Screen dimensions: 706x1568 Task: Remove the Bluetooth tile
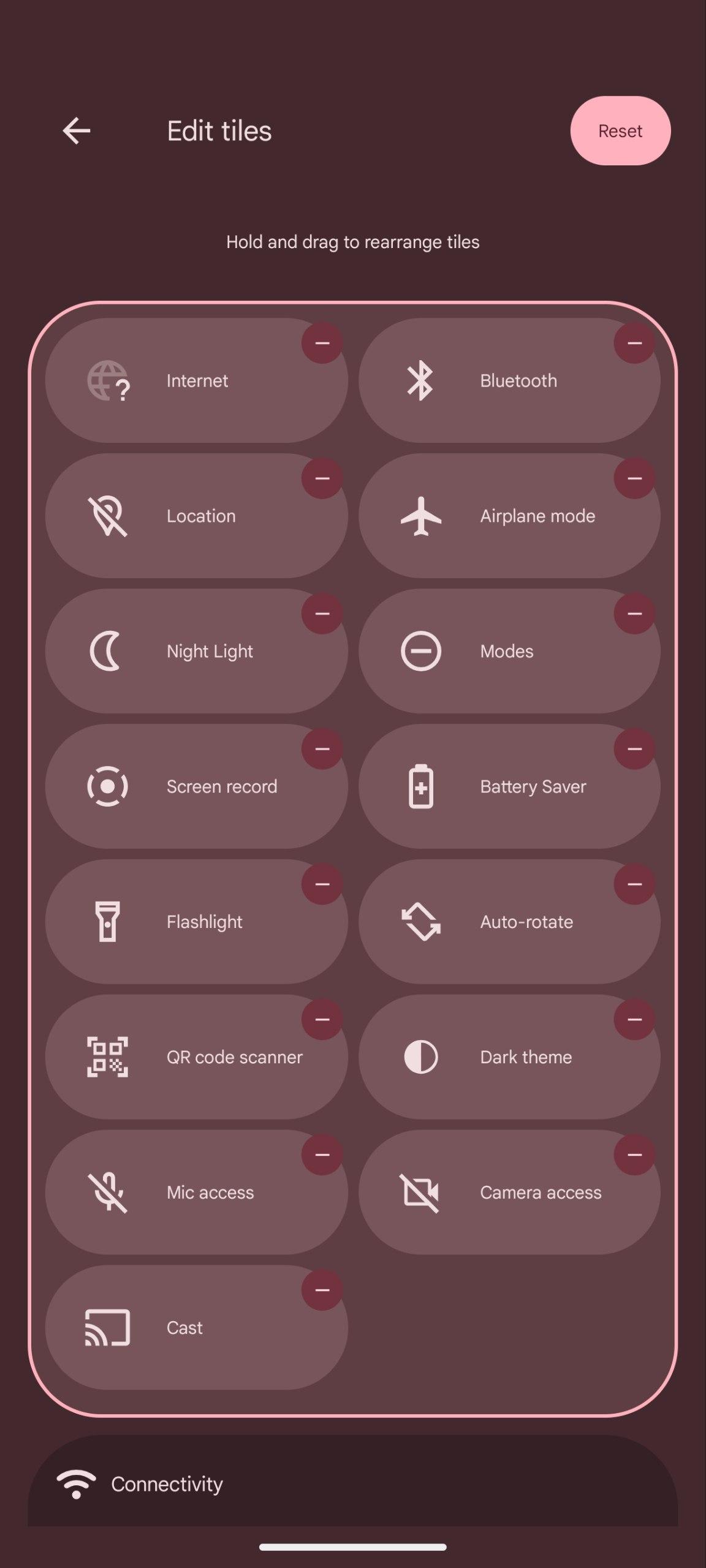634,343
